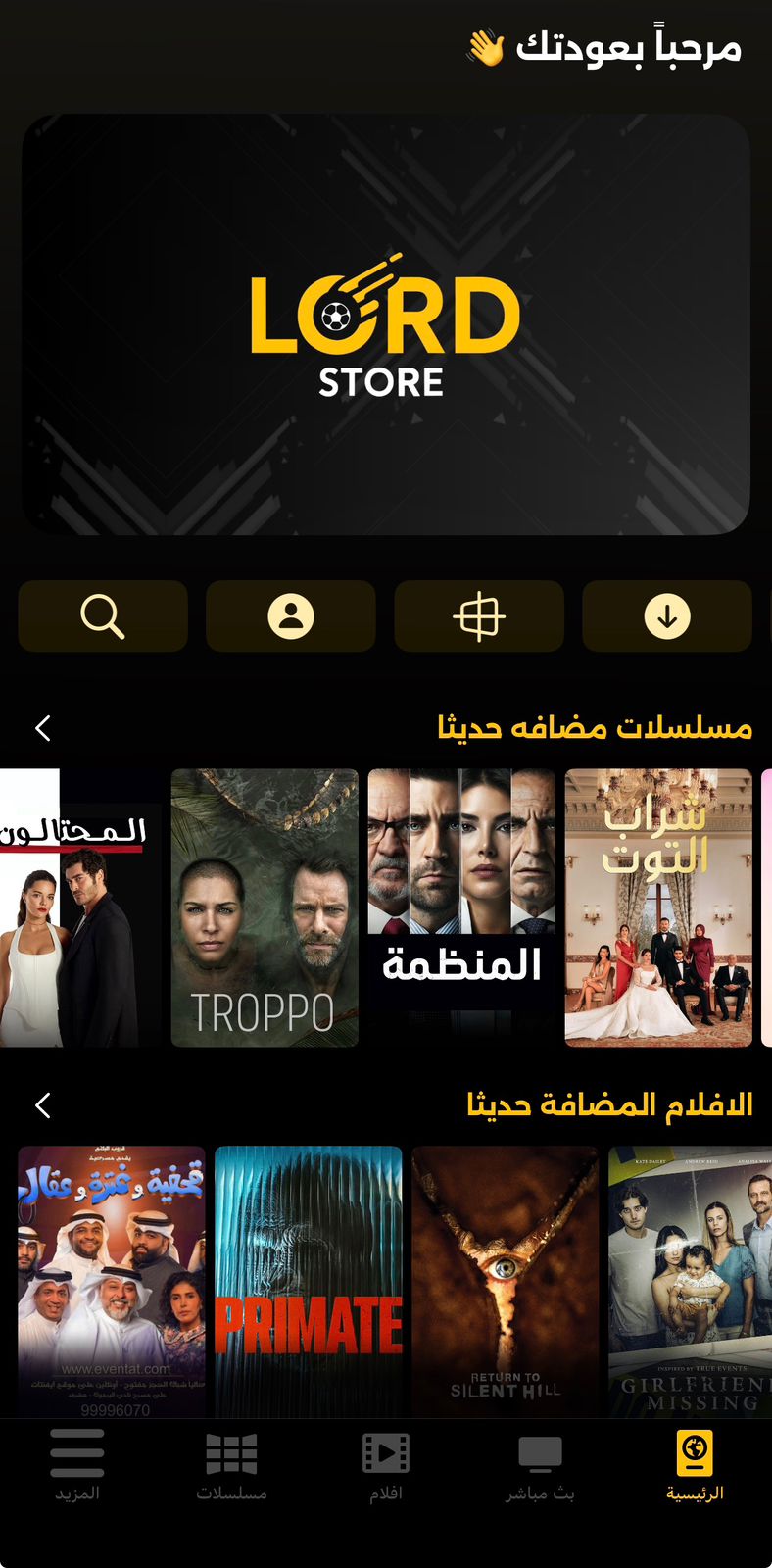Open the المنظمة series poster

[x=461, y=907]
